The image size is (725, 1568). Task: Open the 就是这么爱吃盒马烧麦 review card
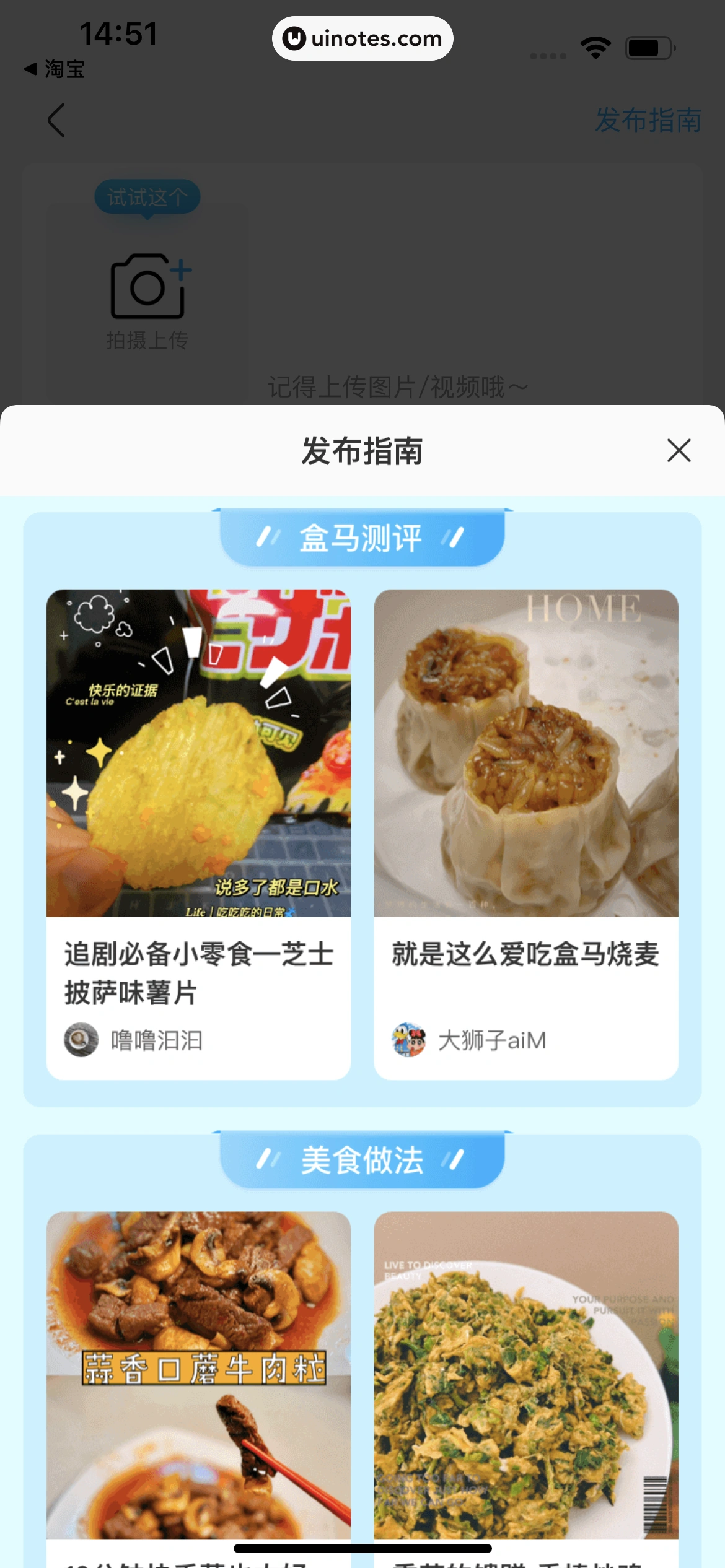[525, 833]
